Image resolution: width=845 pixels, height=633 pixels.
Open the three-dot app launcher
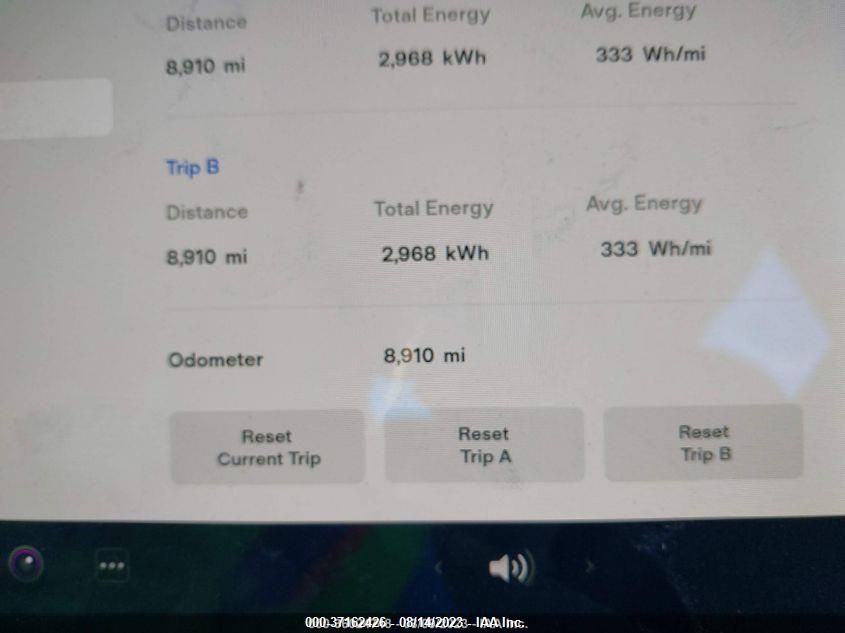(x=112, y=567)
